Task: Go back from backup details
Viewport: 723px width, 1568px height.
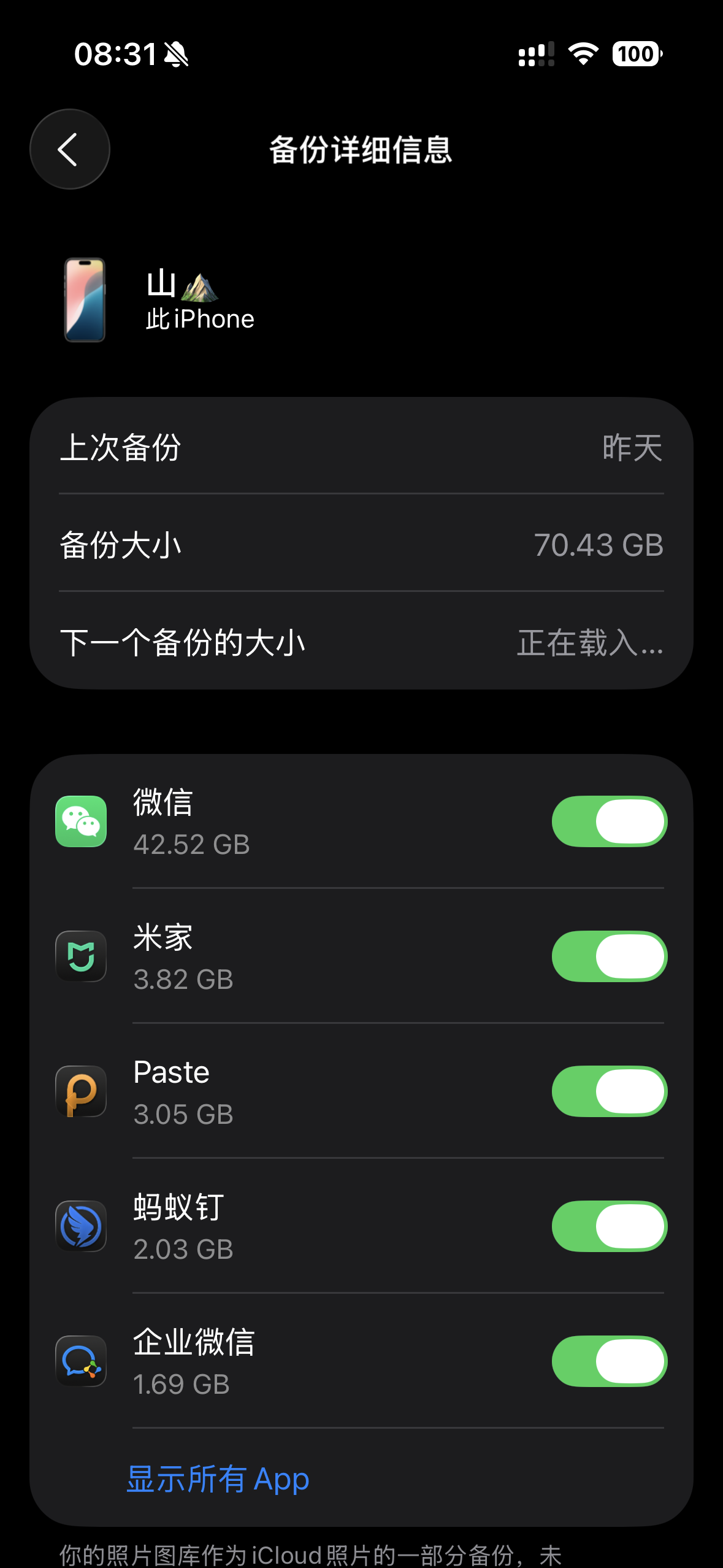Action: pyautogui.click(x=69, y=149)
